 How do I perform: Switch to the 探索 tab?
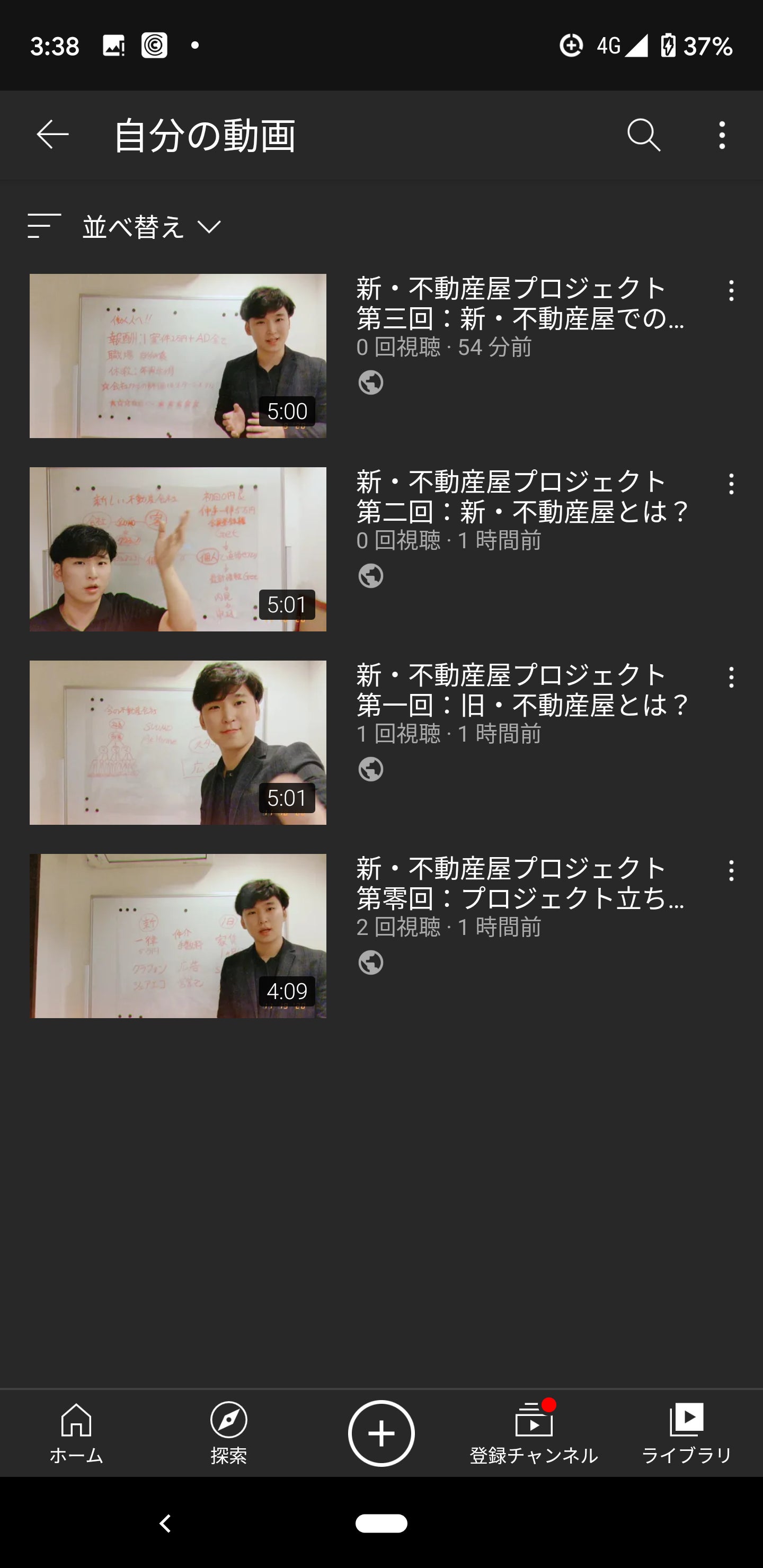pyautogui.click(x=228, y=1433)
